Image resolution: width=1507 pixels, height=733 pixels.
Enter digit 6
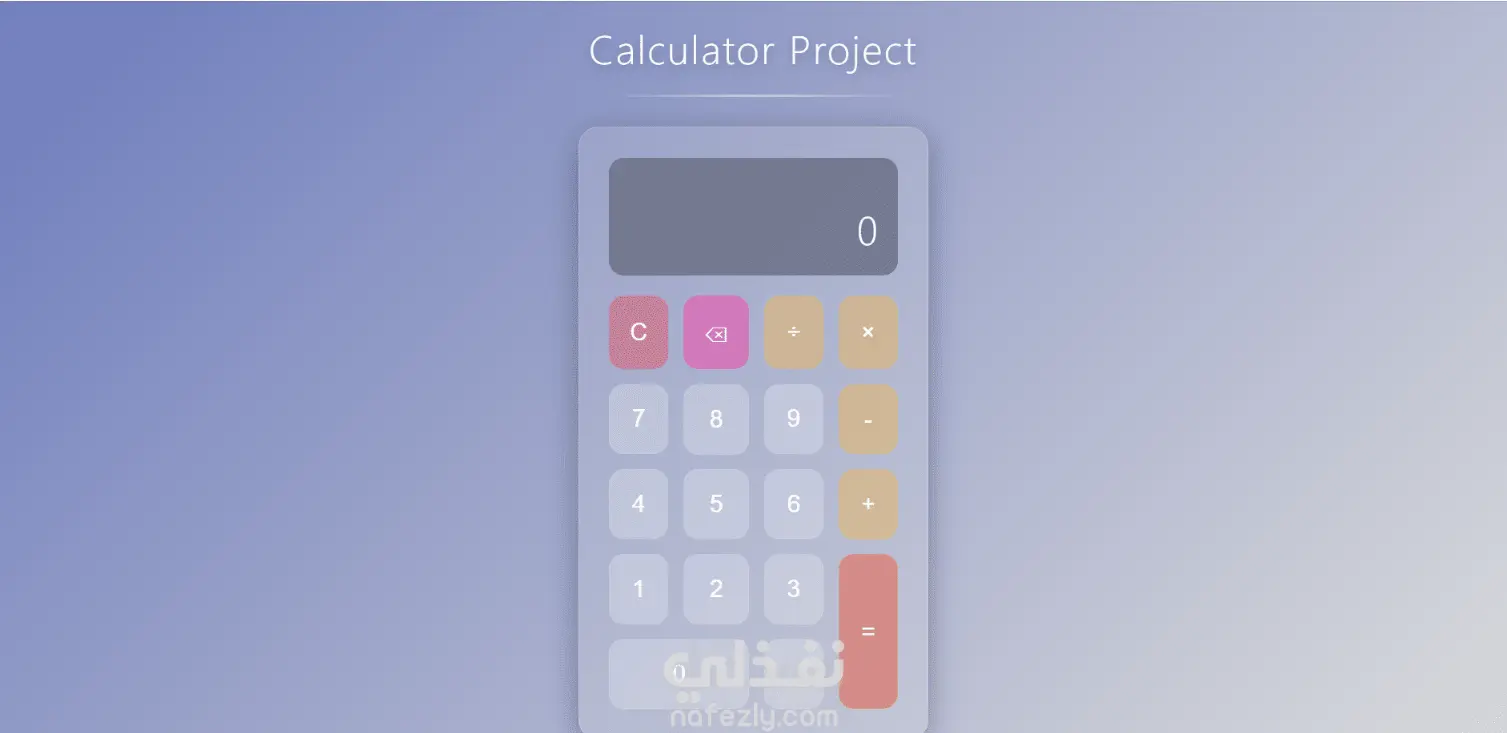(x=793, y=503)
